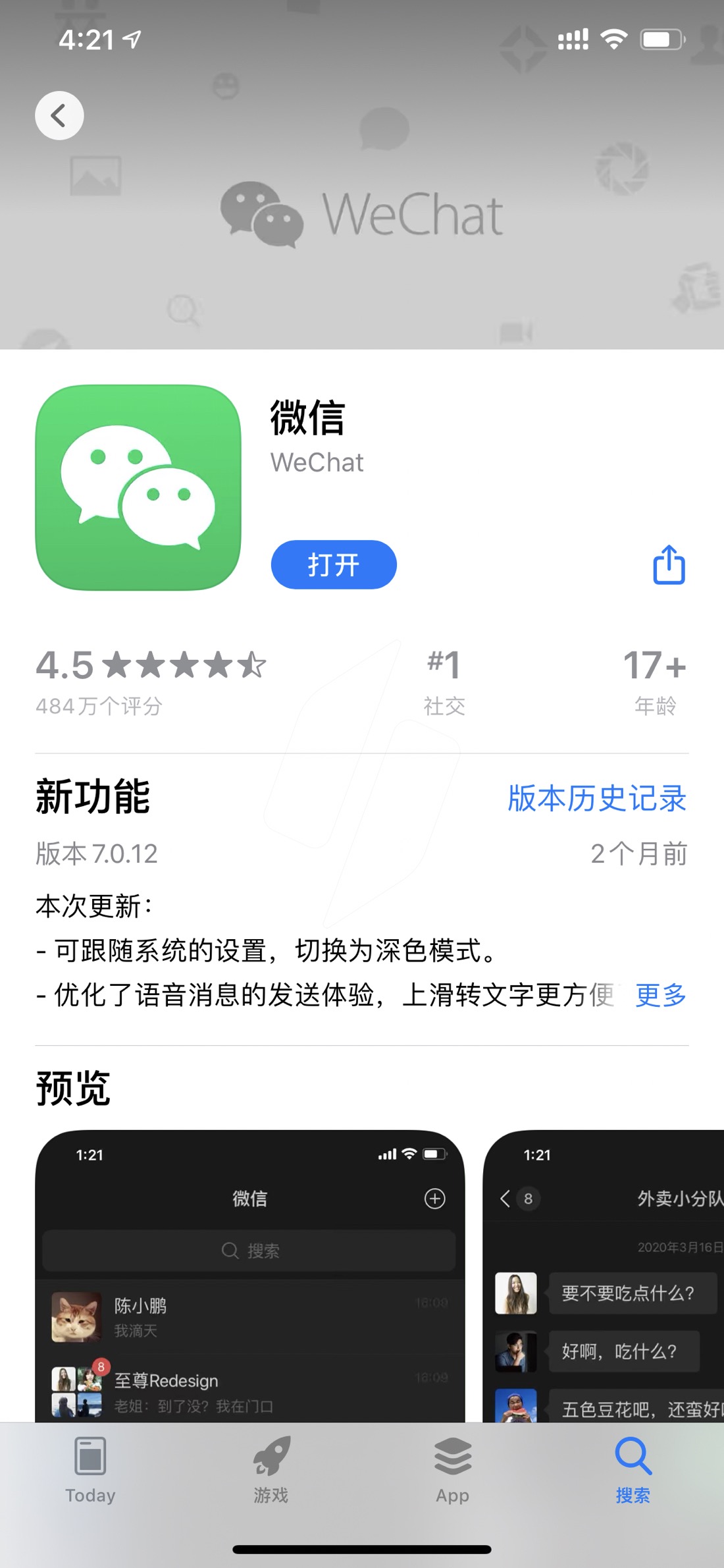
Task: Expand update notes with 更多
Action: click(x=660, y=996)
